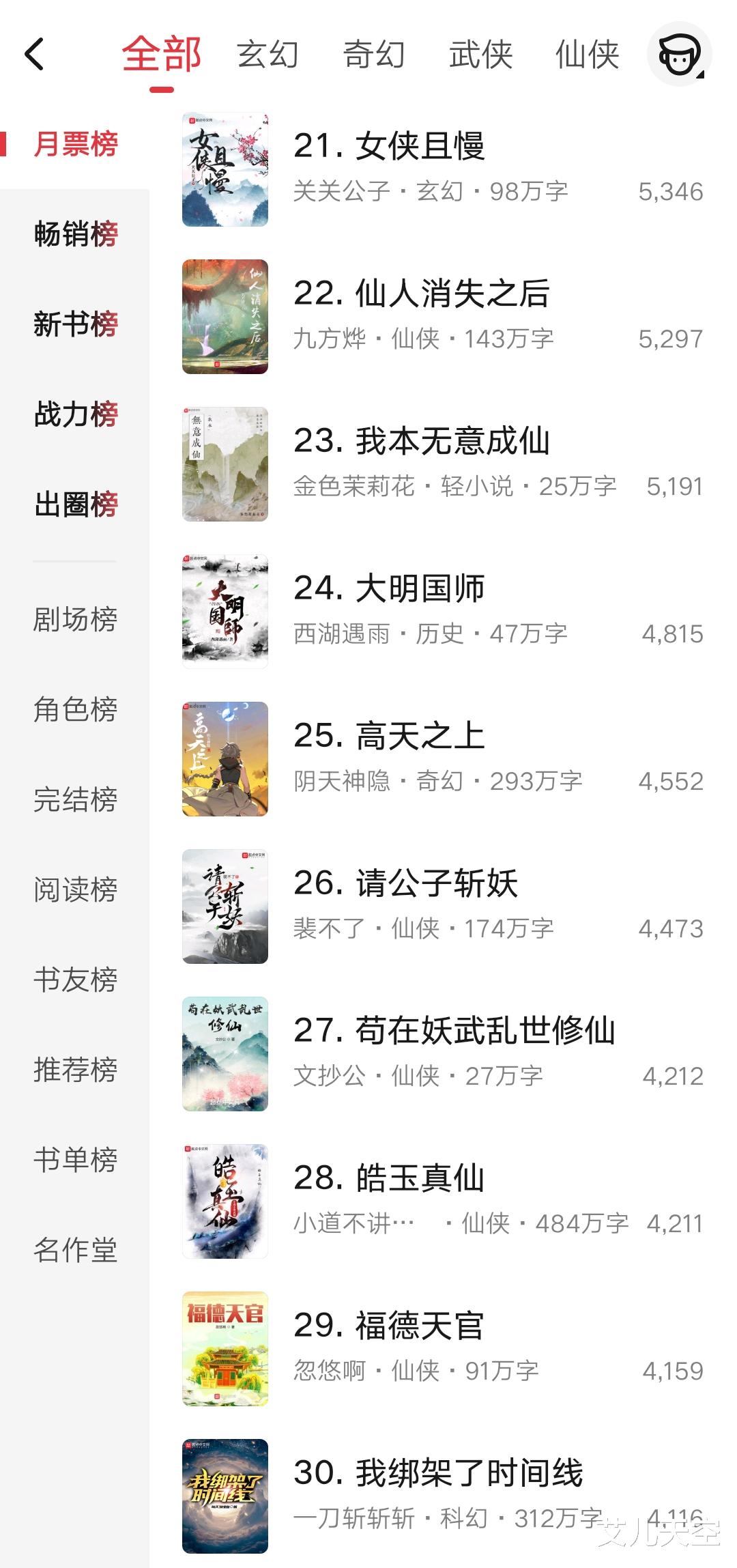The height and width of the screenshot is (1568, 737).
Task: Show the 畅销榜 ranking
Action: pos(76,234)
